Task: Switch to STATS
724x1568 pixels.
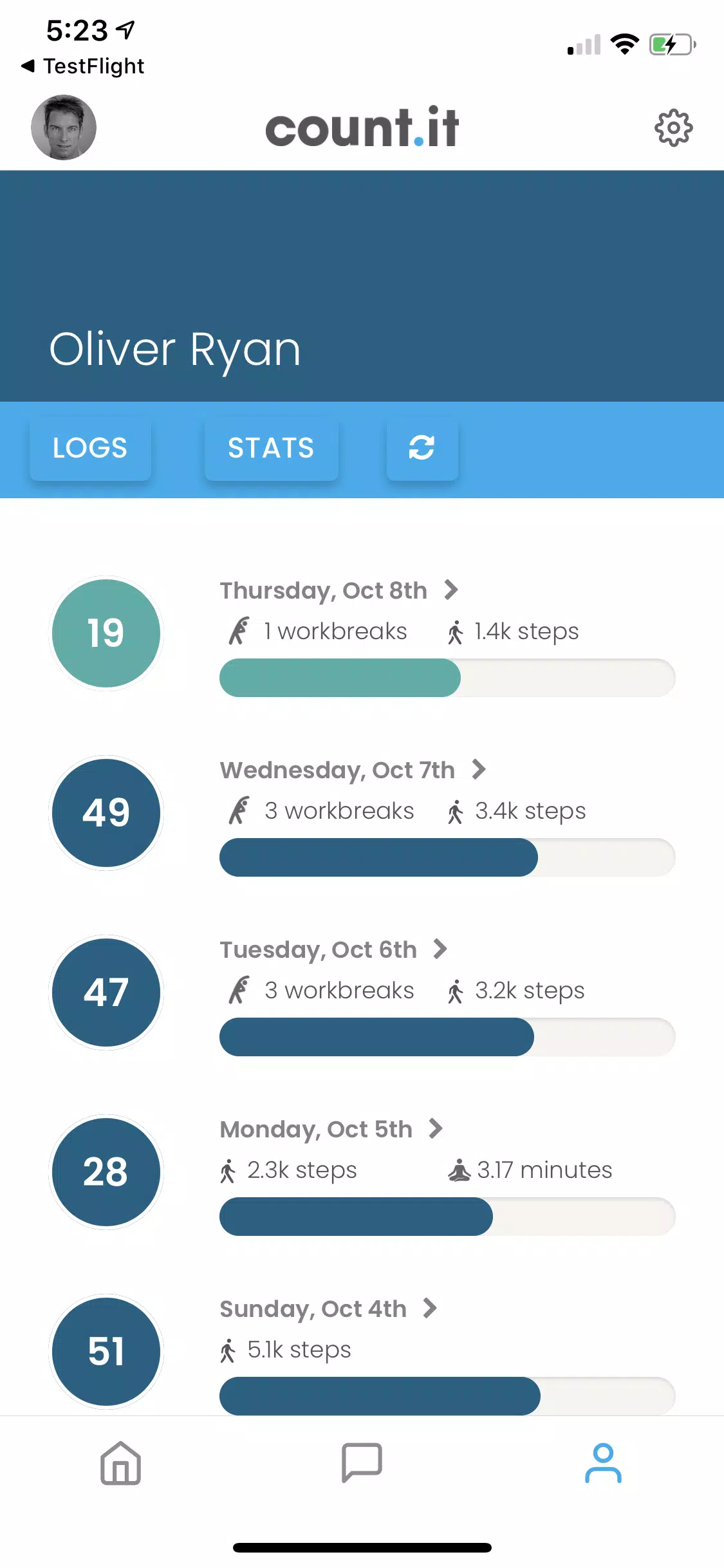Action: coord(271,448)
